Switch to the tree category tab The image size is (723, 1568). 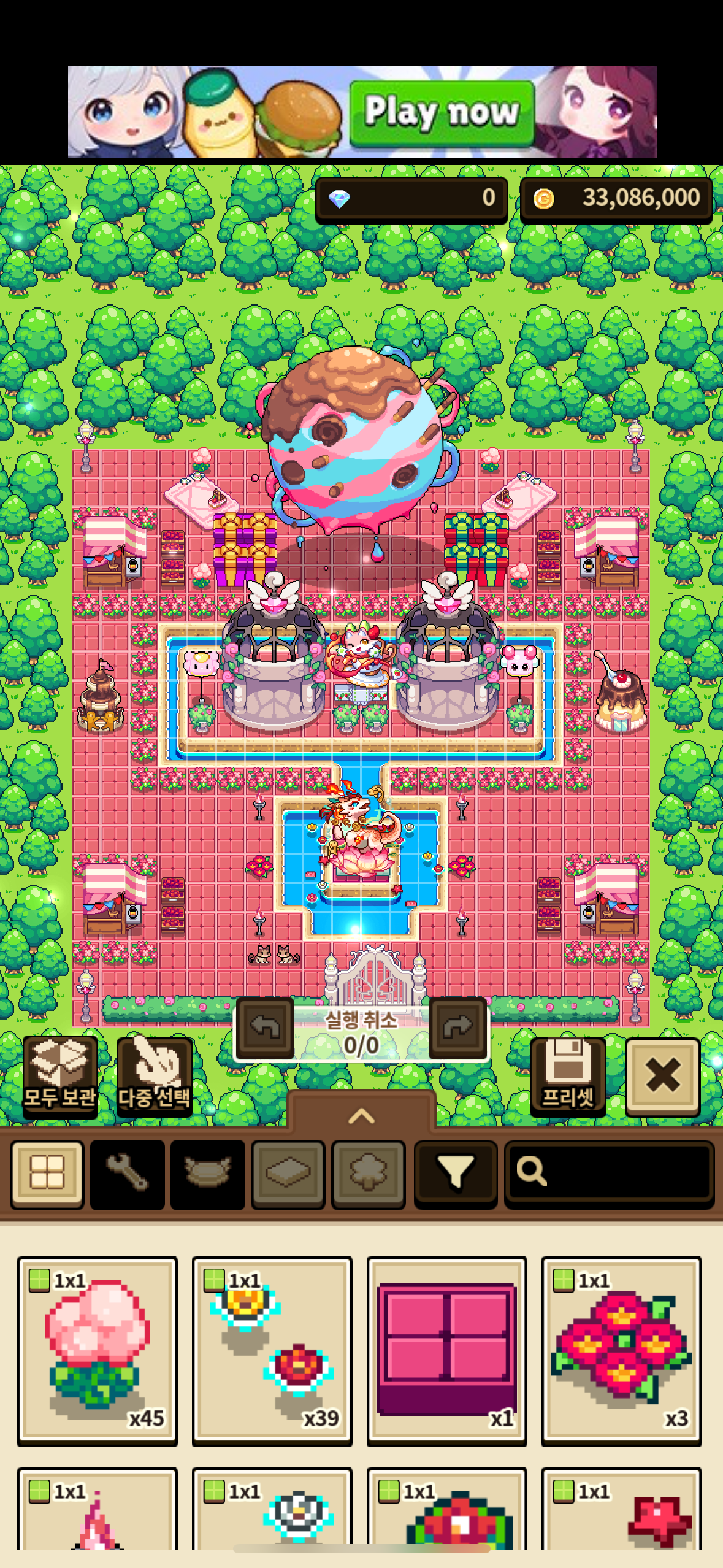point(369,1173)
